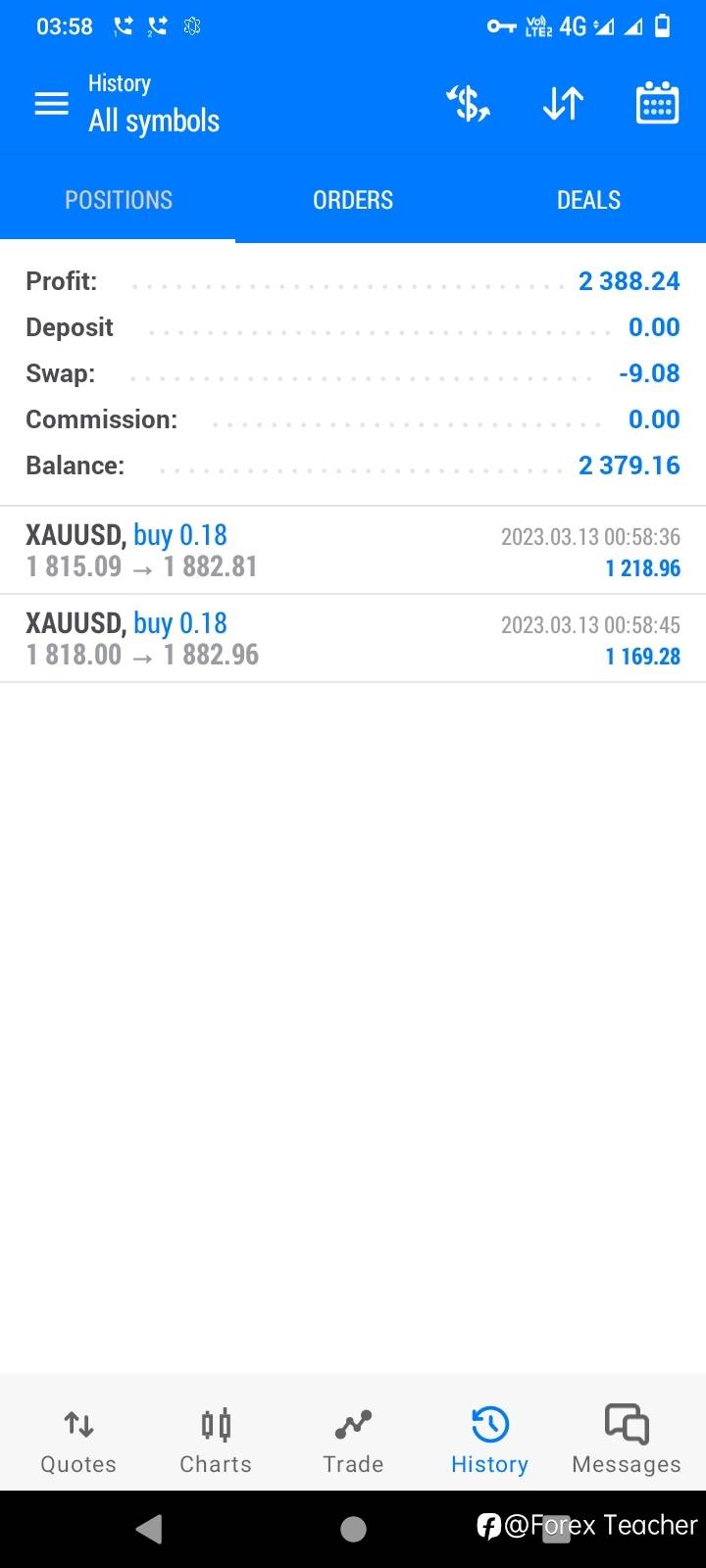Select the Positions tab

[118, 200]
